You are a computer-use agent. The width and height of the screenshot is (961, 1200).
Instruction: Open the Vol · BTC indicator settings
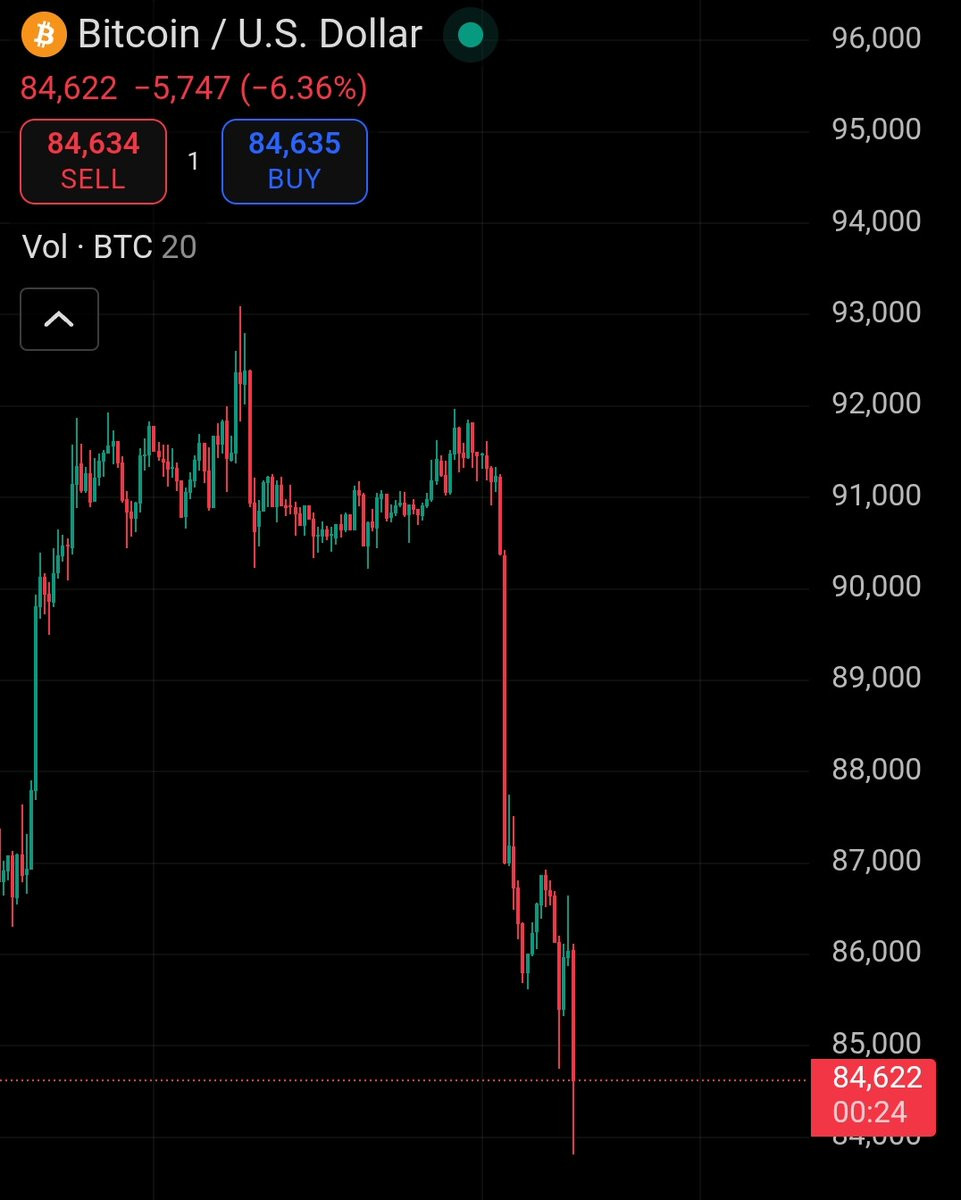(109, 247)
